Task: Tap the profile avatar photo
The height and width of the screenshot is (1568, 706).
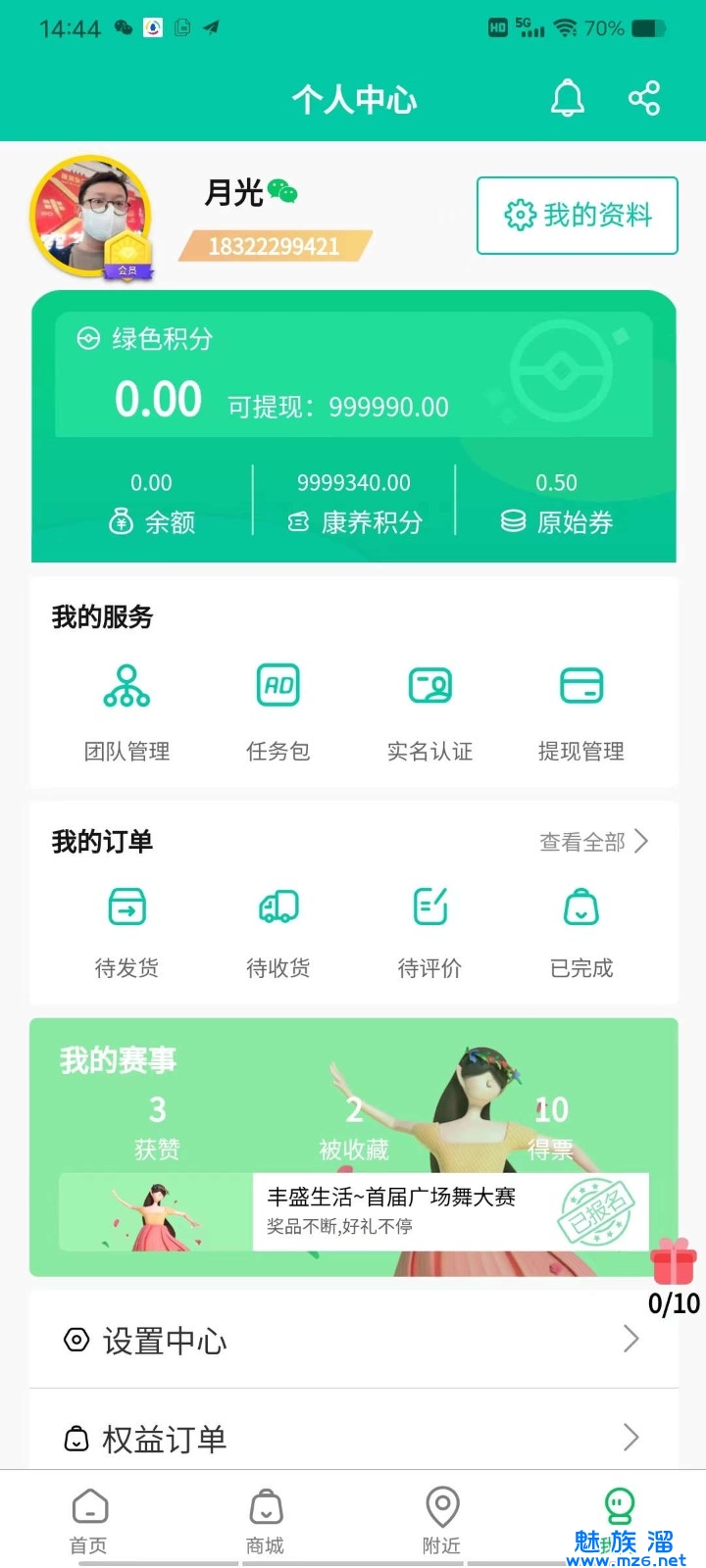Action: point(91,216)
